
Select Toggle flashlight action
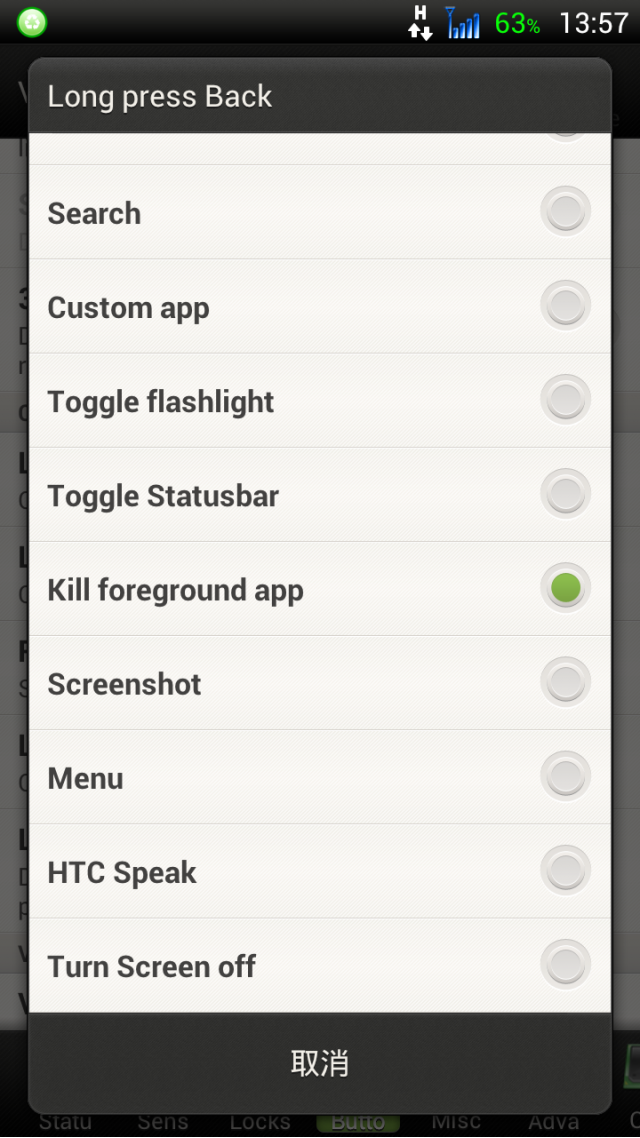click(x=319, y=401)
